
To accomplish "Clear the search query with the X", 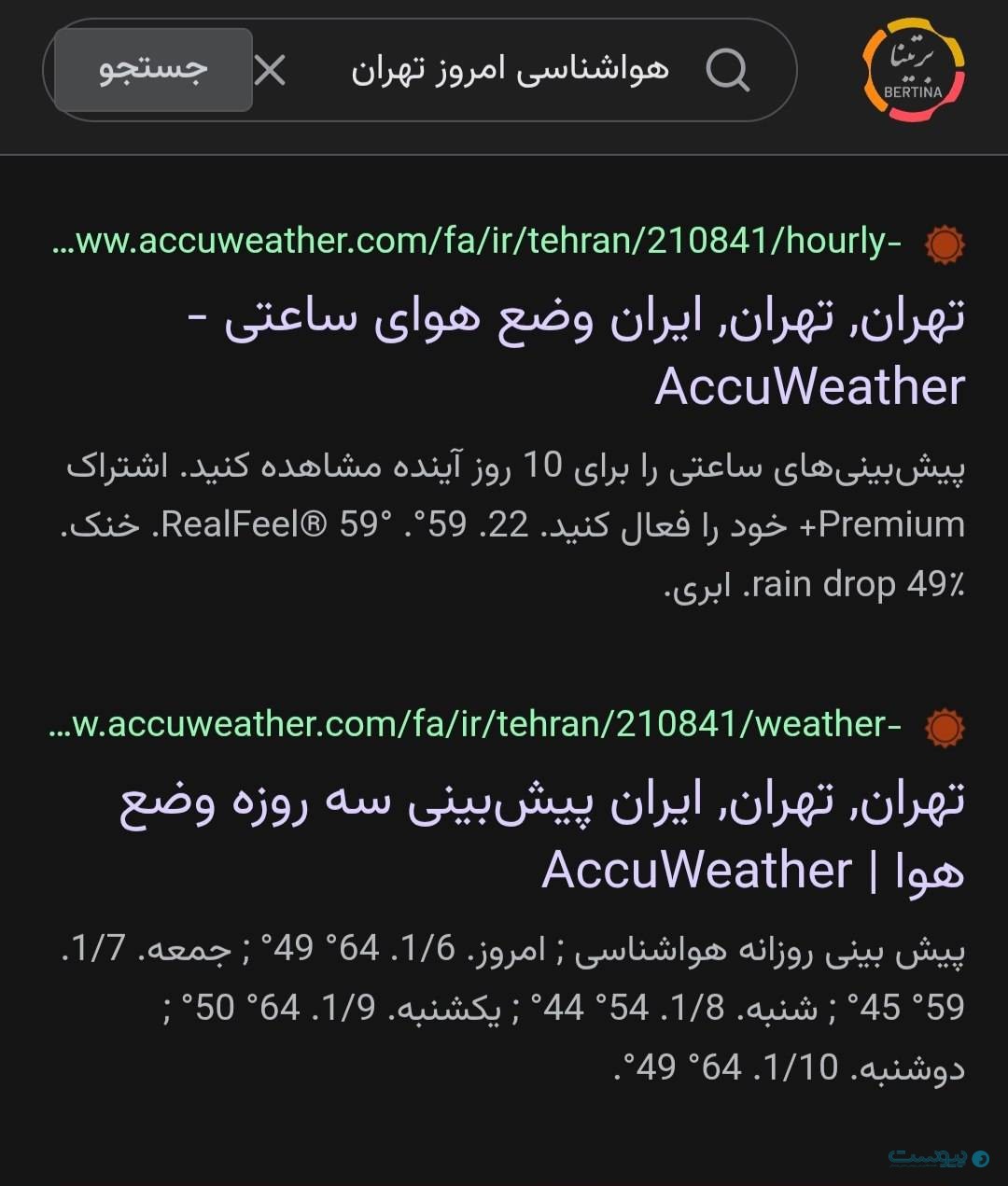I will [x=271, y=70].
